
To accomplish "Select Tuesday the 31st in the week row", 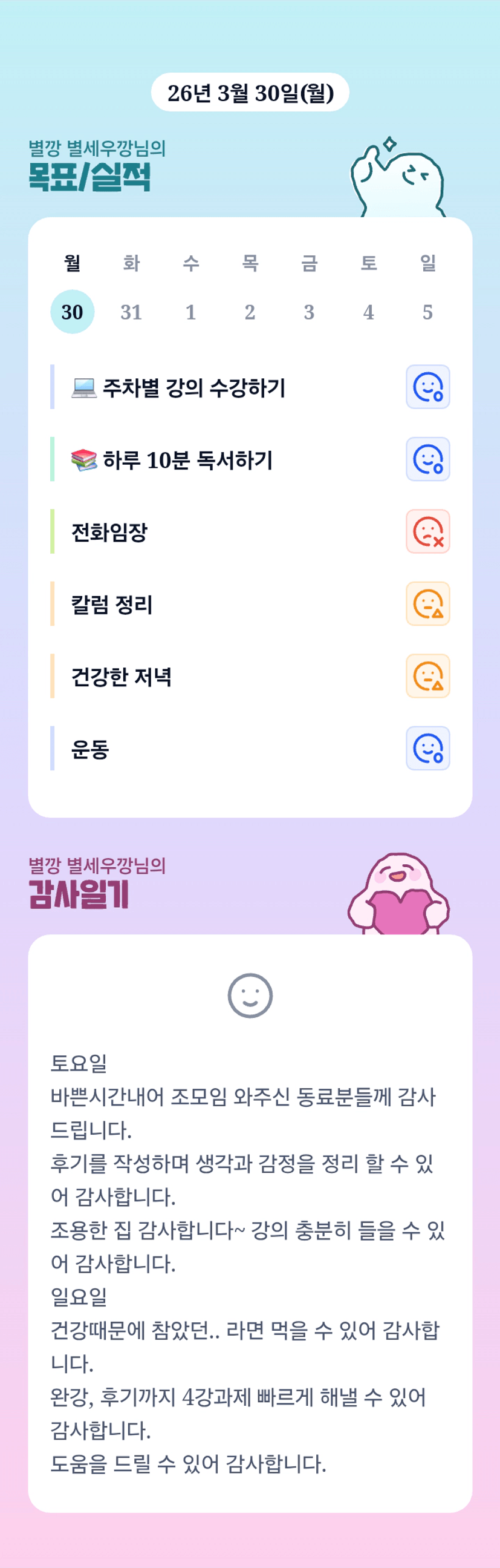I will pyautogui.click(x=131, y=312).
